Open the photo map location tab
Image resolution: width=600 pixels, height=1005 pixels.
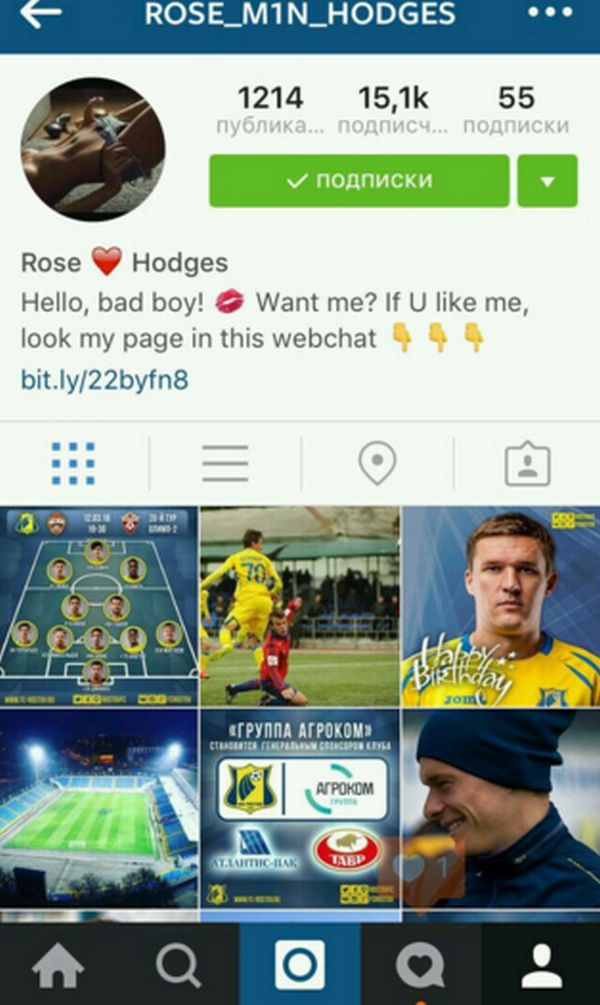[x=377, y=464]
